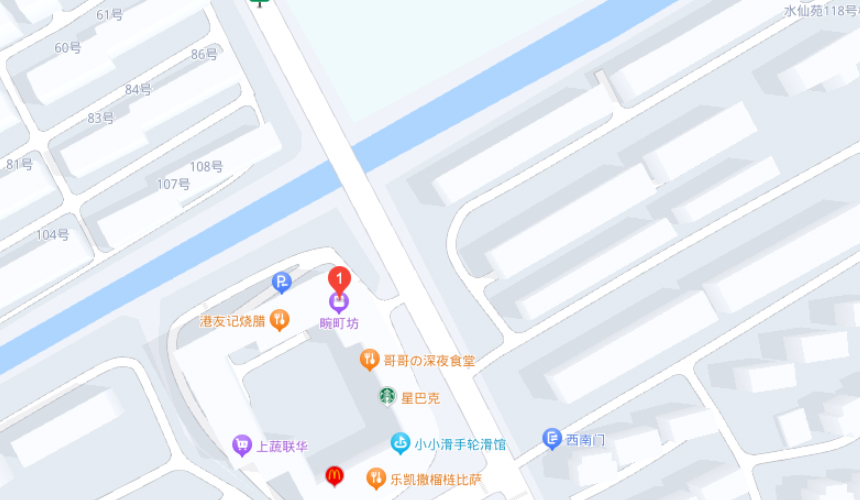Tap the 星巴克 Starbucks marker
The width and height of the screenshot is (860, 500).
tap(387, 397)
